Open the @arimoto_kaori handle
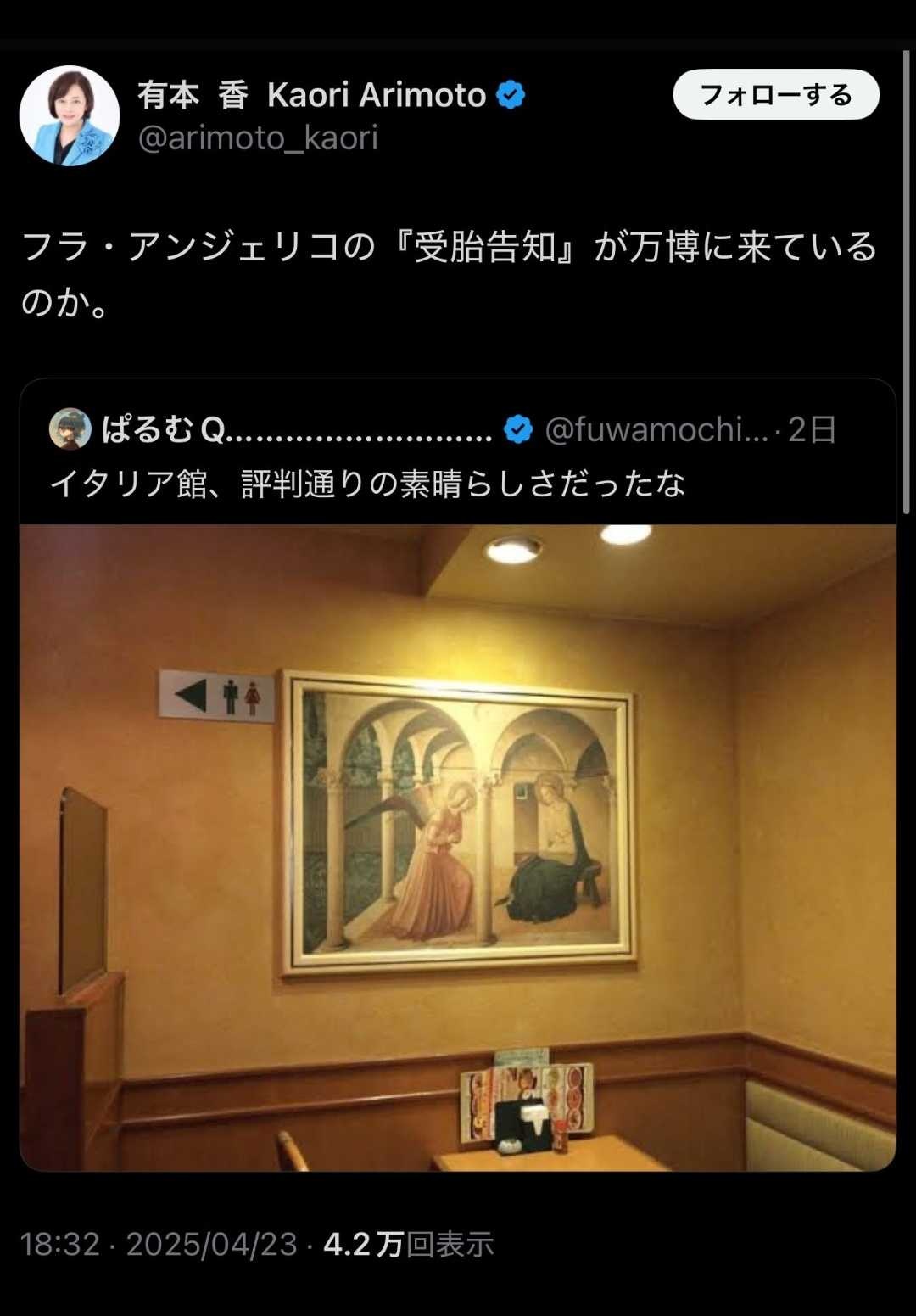The image size is (916, 1316). pos(258,137)
